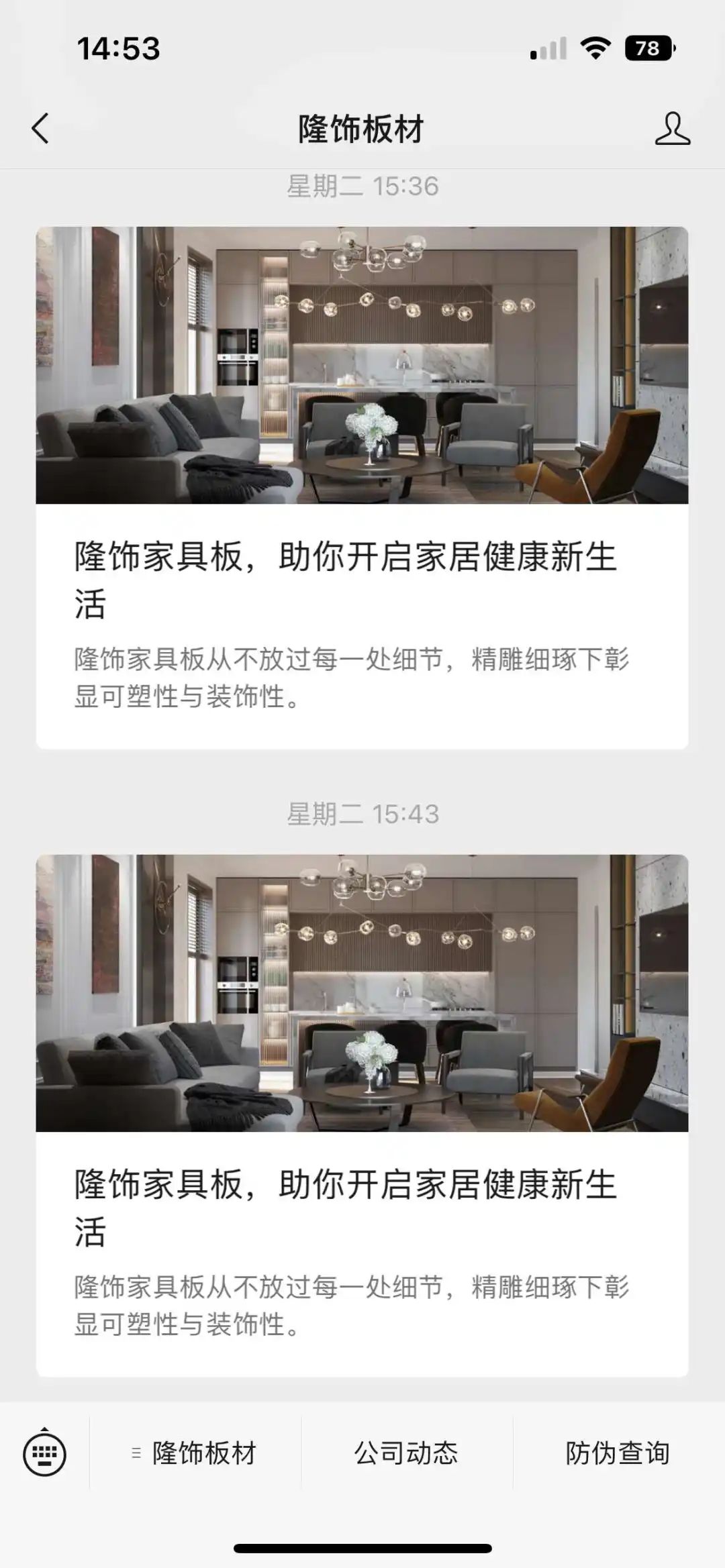This screenshot has height=1568, width=725.
Task: Go back from the 隆饰板材 chat
Action: click(x=40, y=128)
